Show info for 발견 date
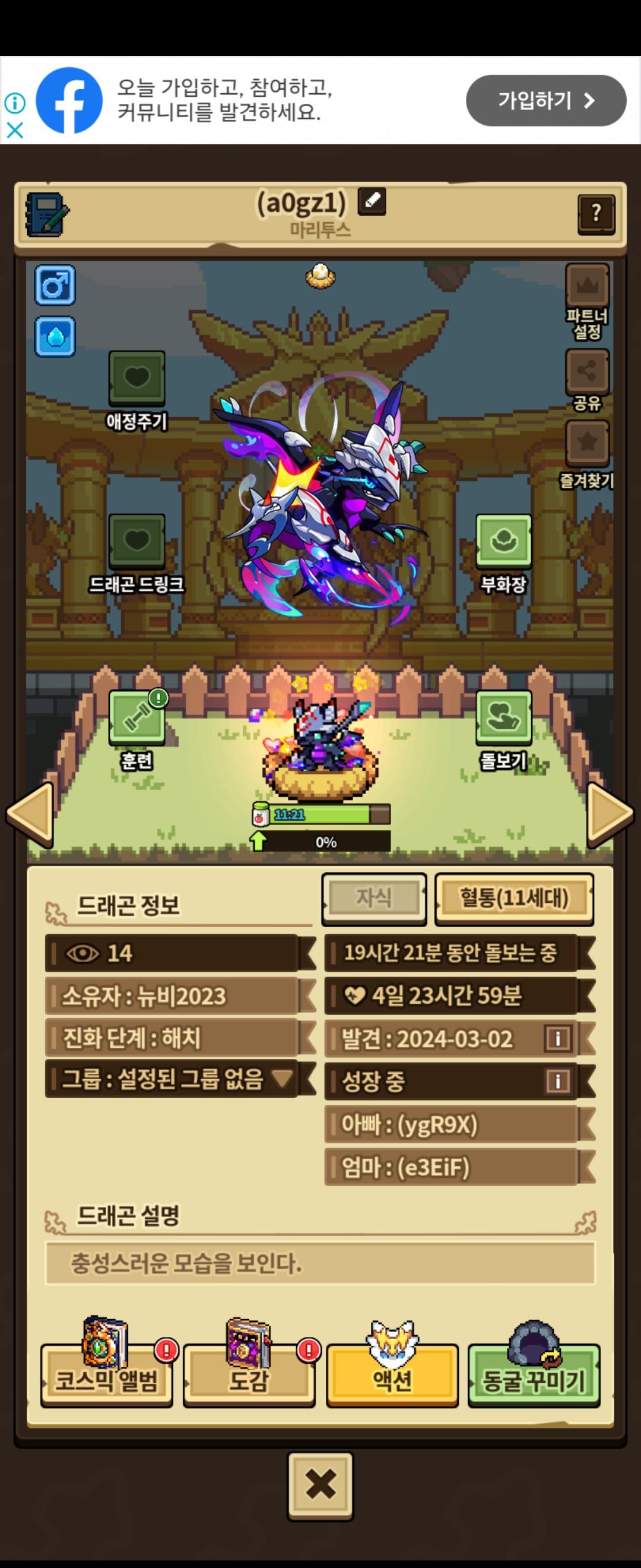This screenshot has width=641, height=1568. coord(557,1038)
